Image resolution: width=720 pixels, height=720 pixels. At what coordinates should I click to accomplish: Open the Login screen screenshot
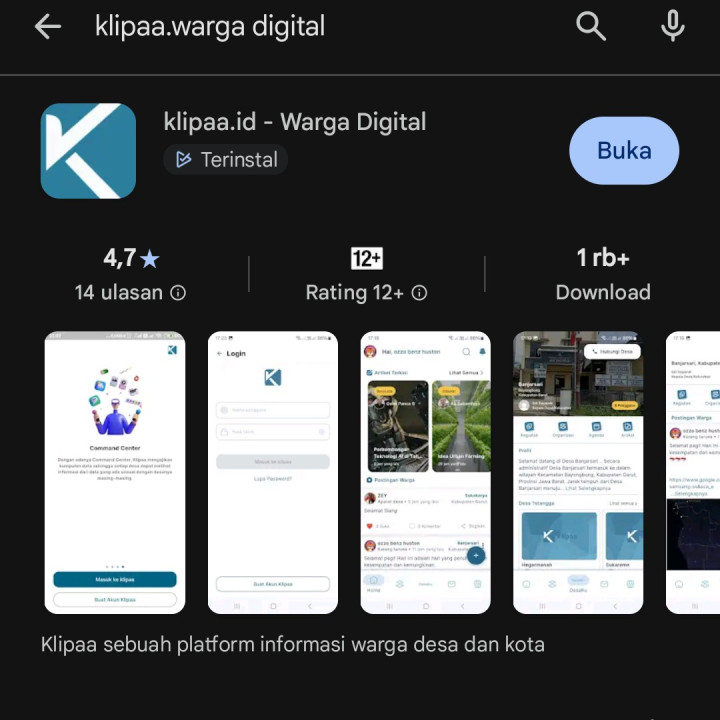[272, 472]
